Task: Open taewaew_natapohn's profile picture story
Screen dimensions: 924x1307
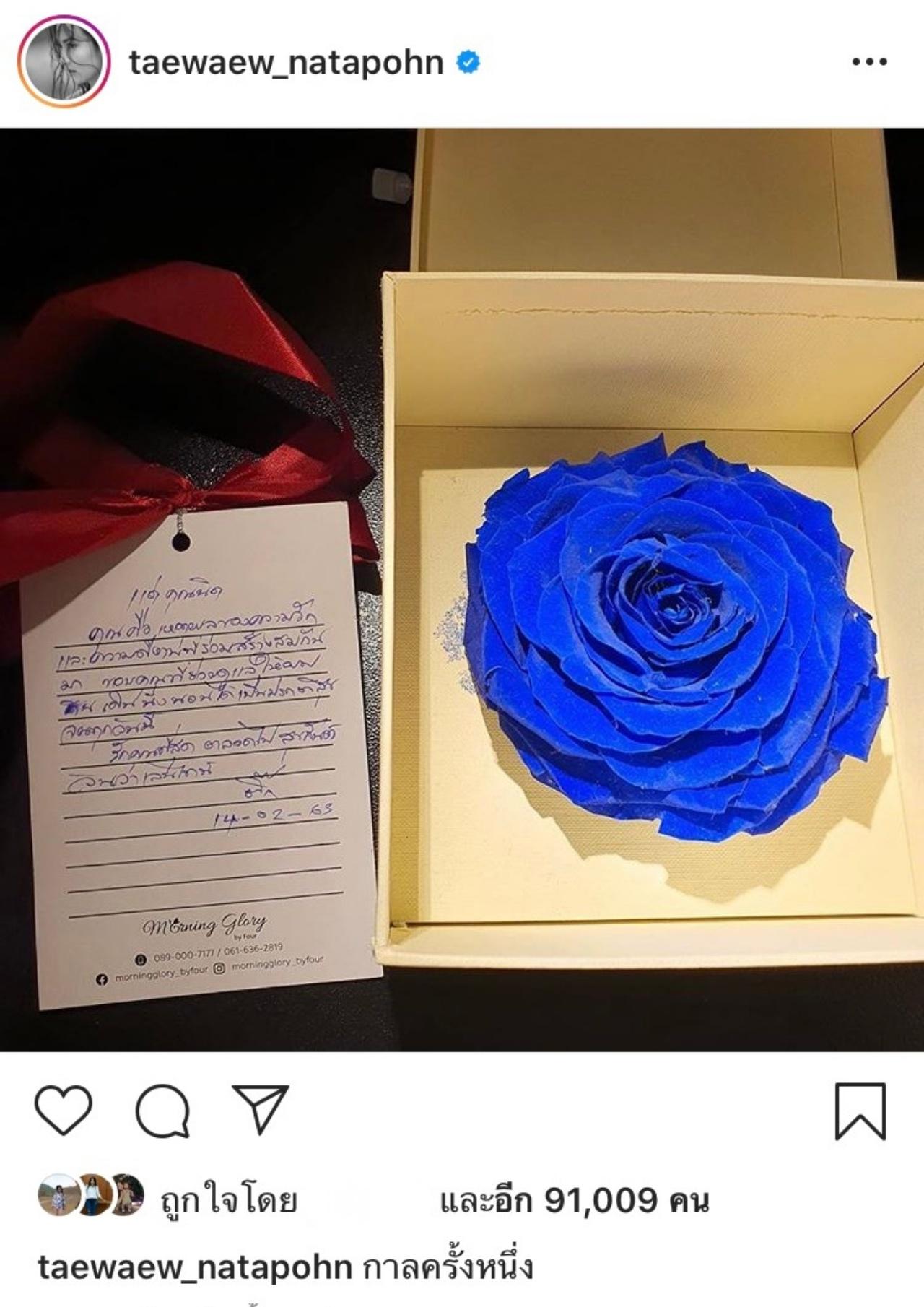Action: (64, 62)
